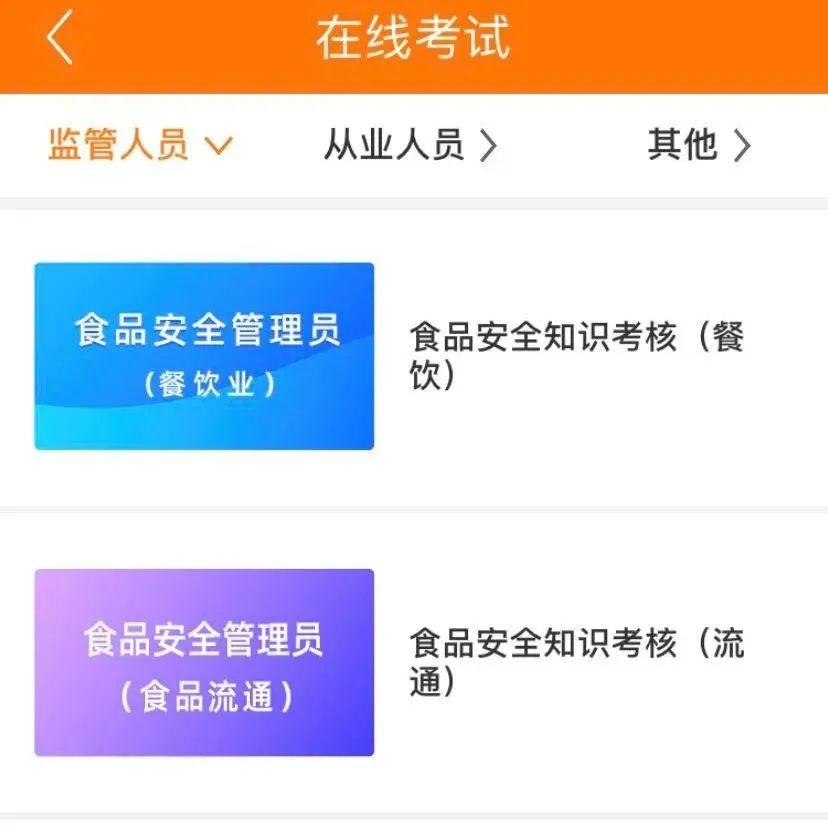Open the 其他 category
828x831 pixels.
(698, 146)
